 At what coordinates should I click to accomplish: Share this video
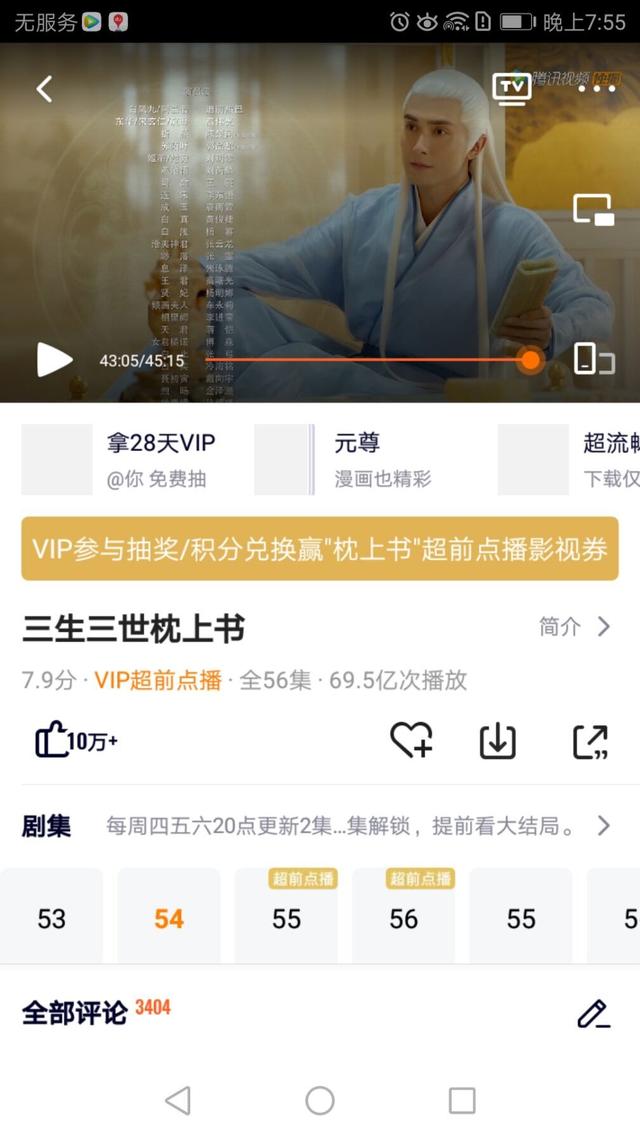coord(590,741)
